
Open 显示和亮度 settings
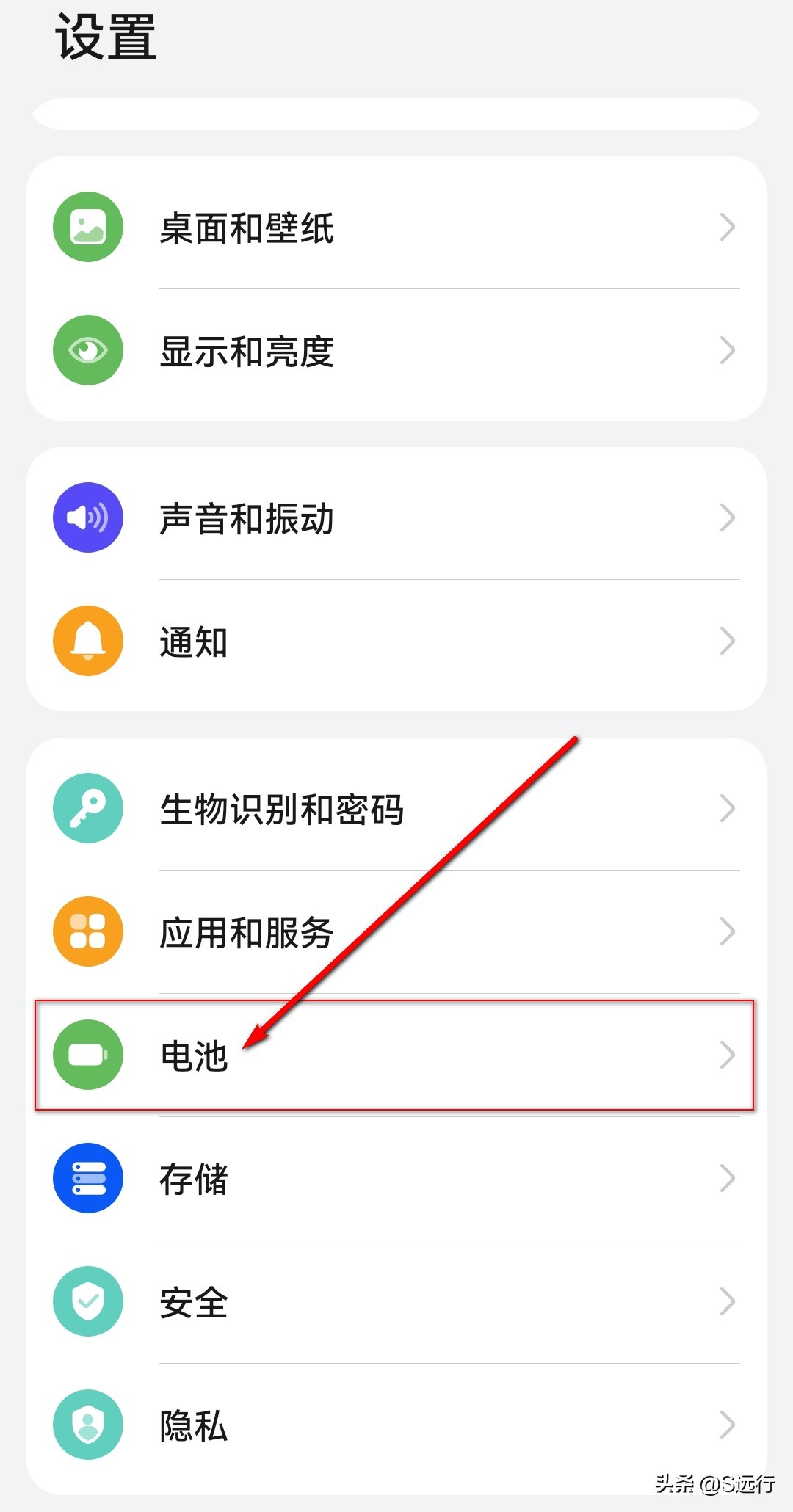pos(396,351)
